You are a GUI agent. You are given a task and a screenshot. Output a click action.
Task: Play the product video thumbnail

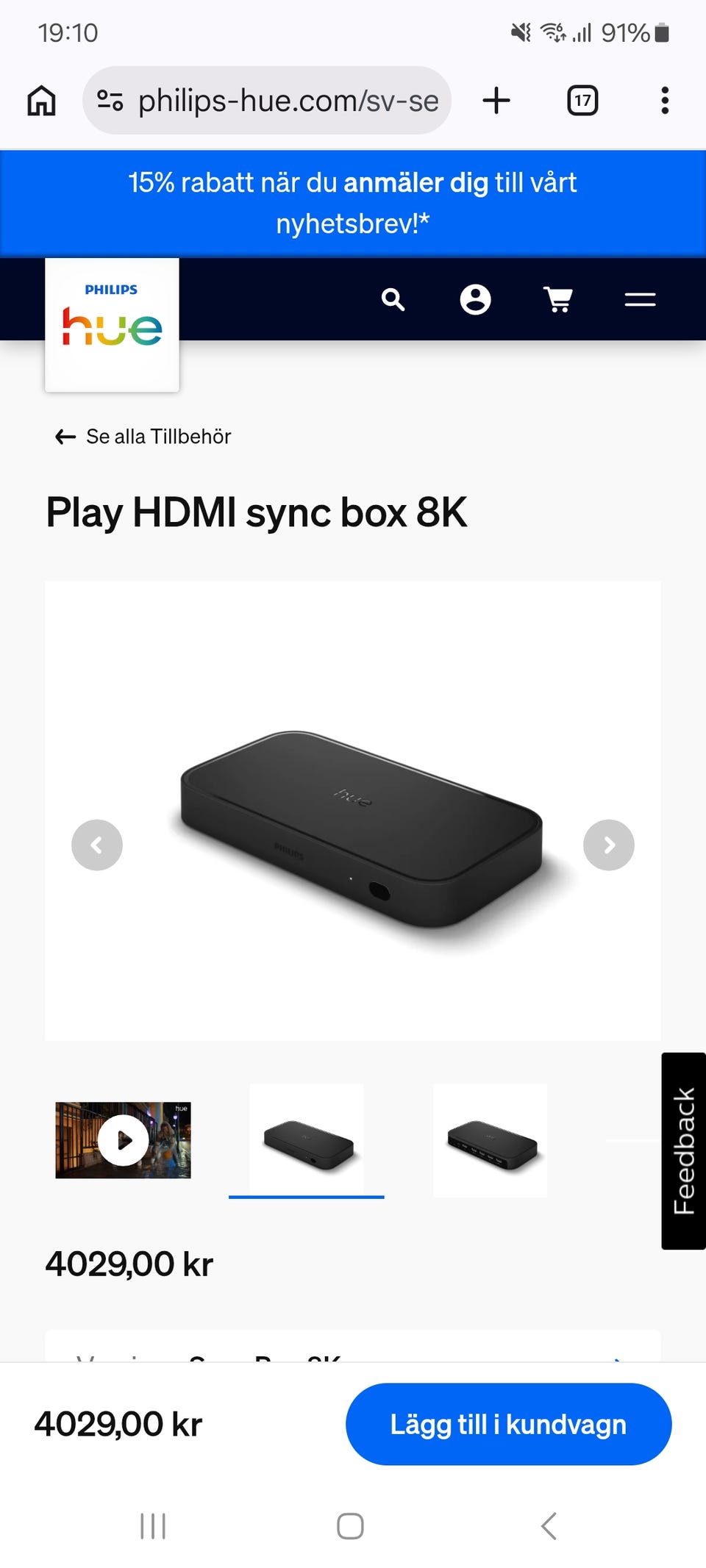pos(123,1140)
